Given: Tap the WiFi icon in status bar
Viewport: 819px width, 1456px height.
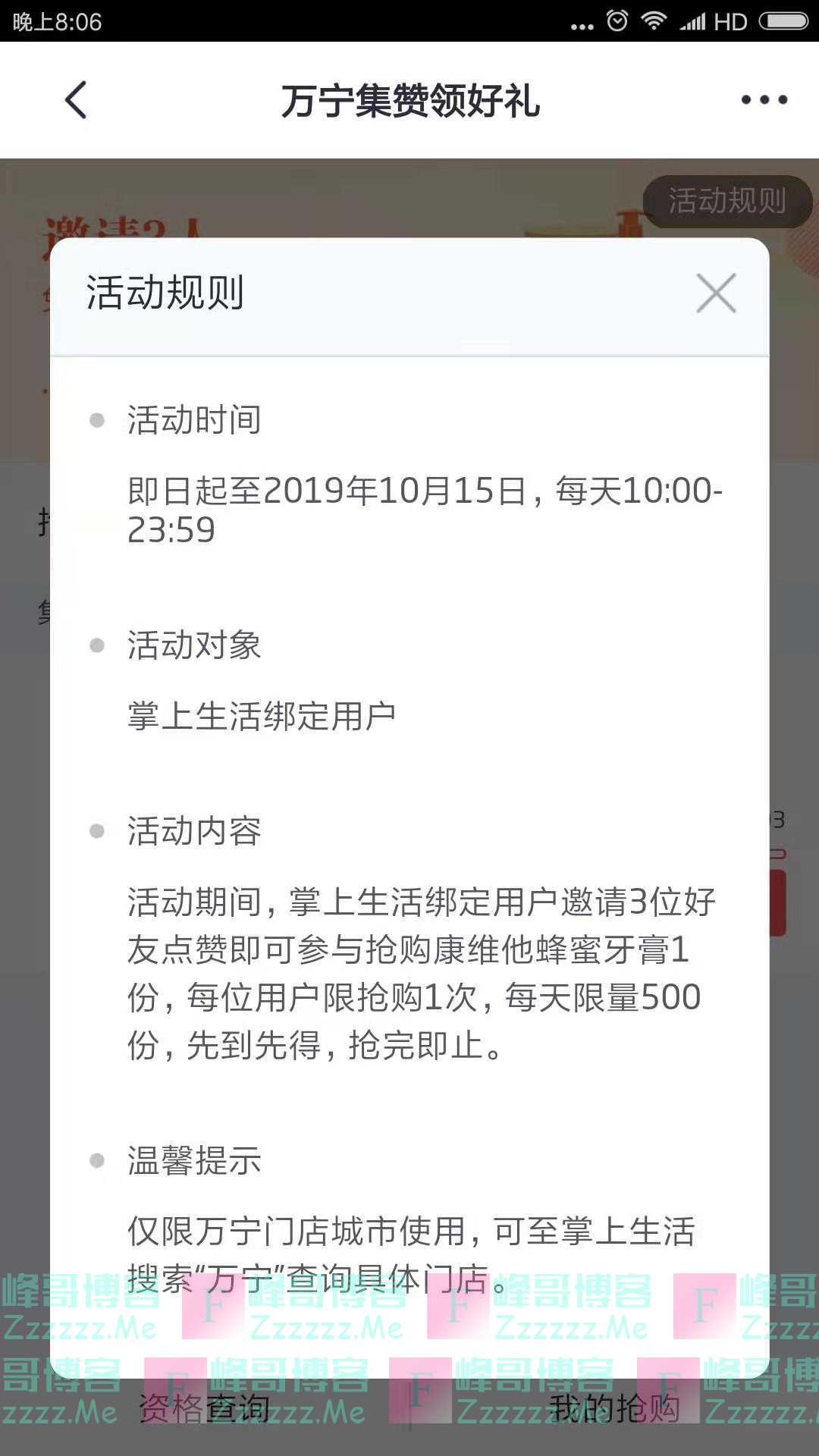Looking at the screenshot, I should 654,20.
